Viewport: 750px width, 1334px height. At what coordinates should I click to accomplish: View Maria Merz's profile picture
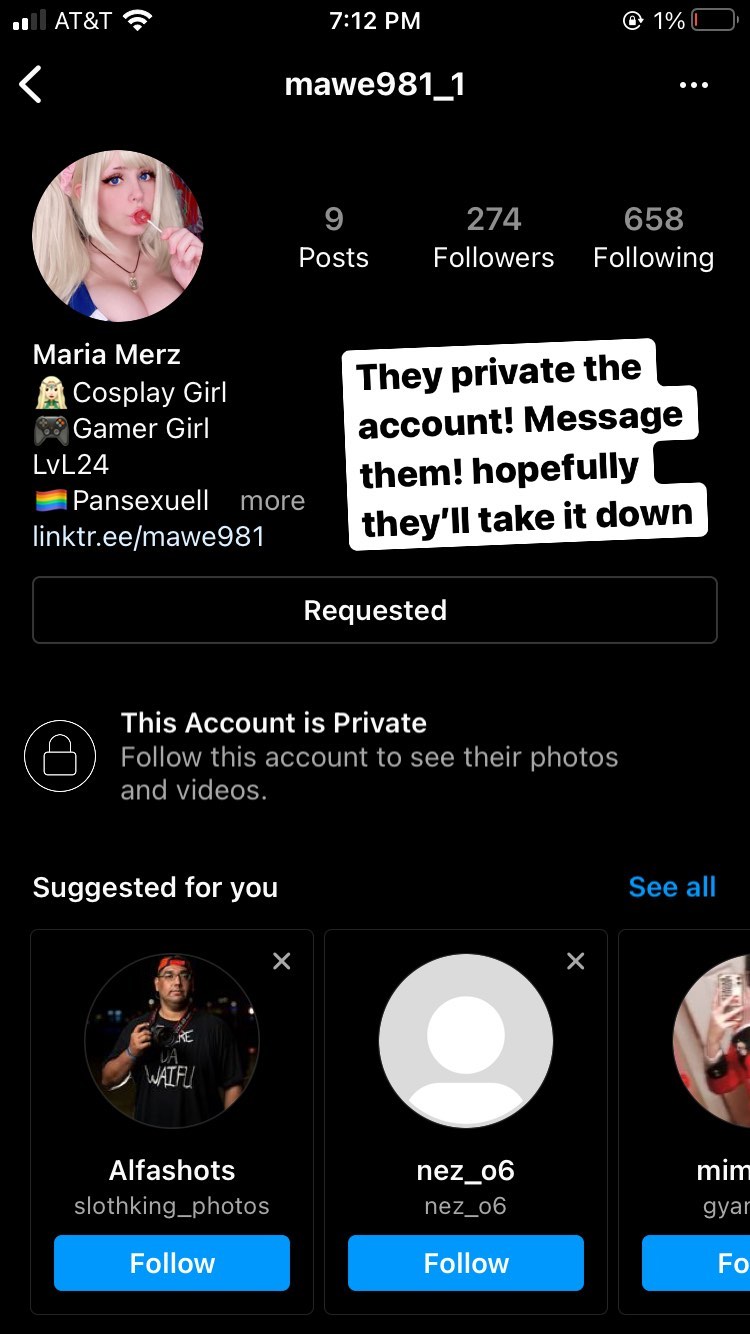click(x=118, y=236)
